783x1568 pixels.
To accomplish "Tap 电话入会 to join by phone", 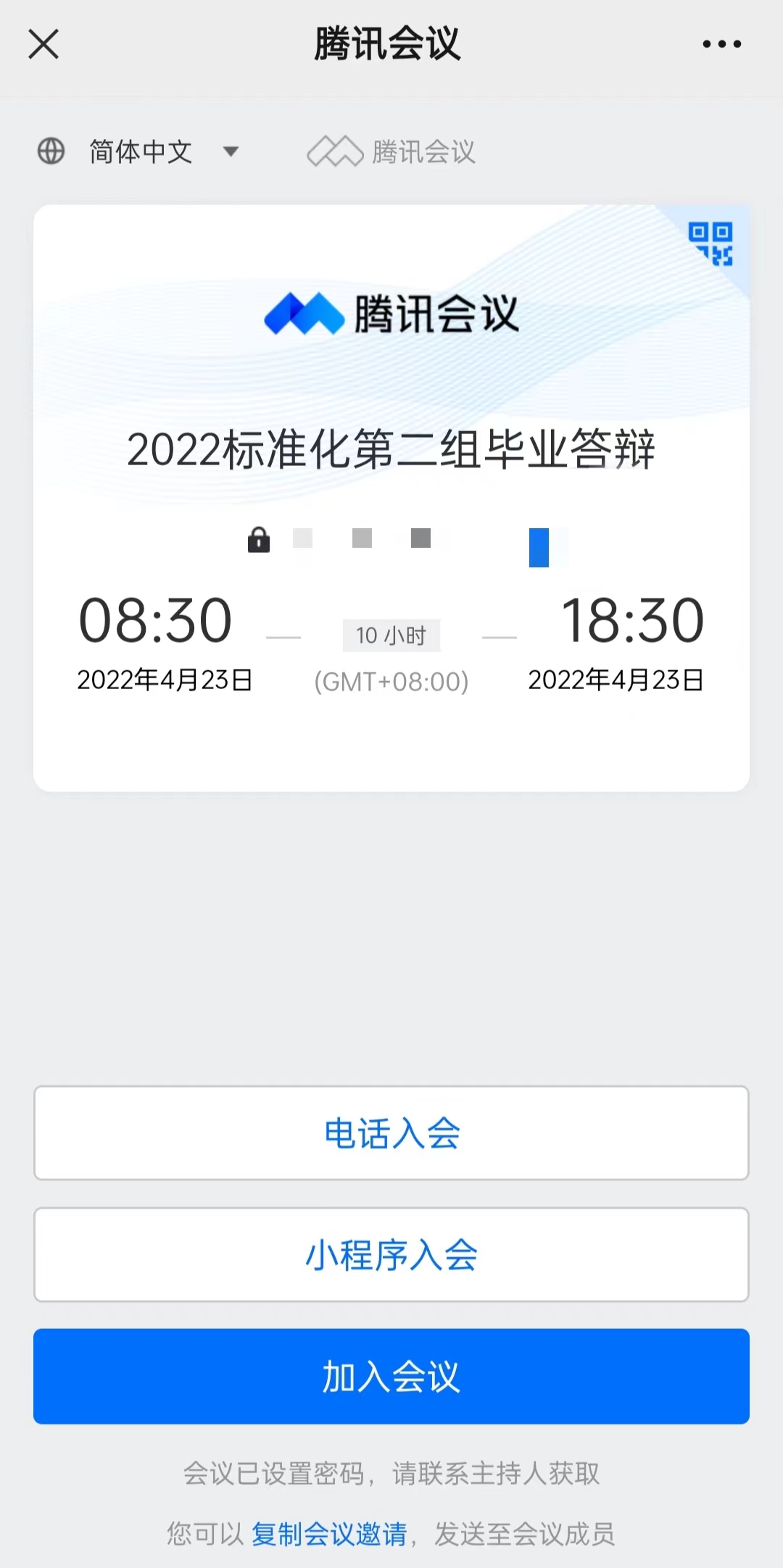I will [391, 1133].
